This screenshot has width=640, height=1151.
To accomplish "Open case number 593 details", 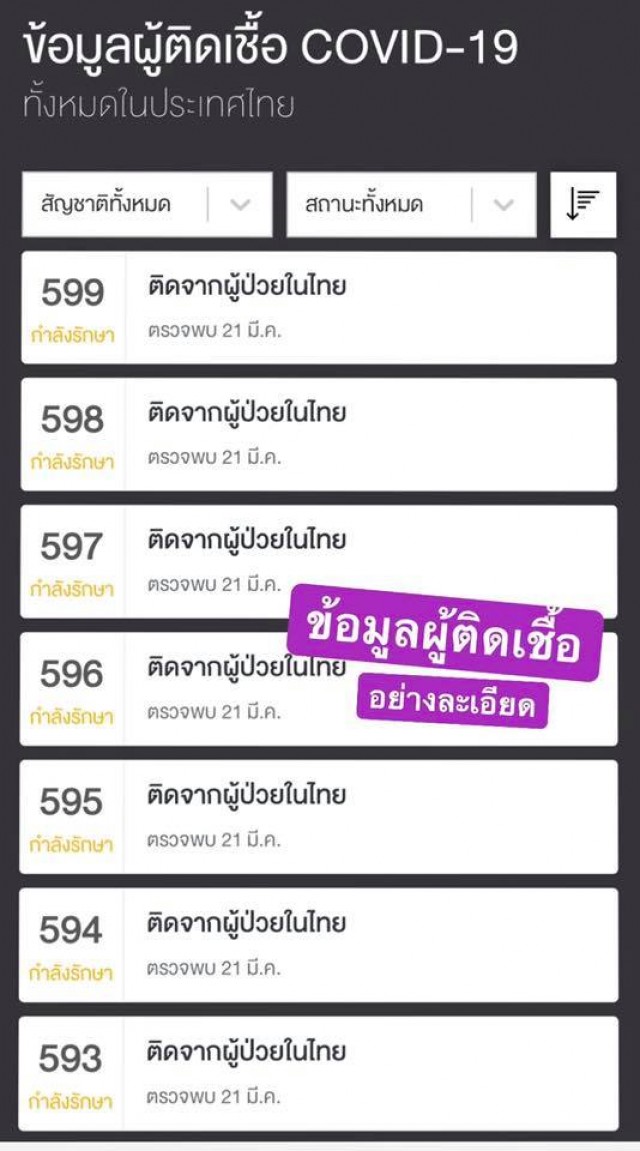I will 318,1072.
